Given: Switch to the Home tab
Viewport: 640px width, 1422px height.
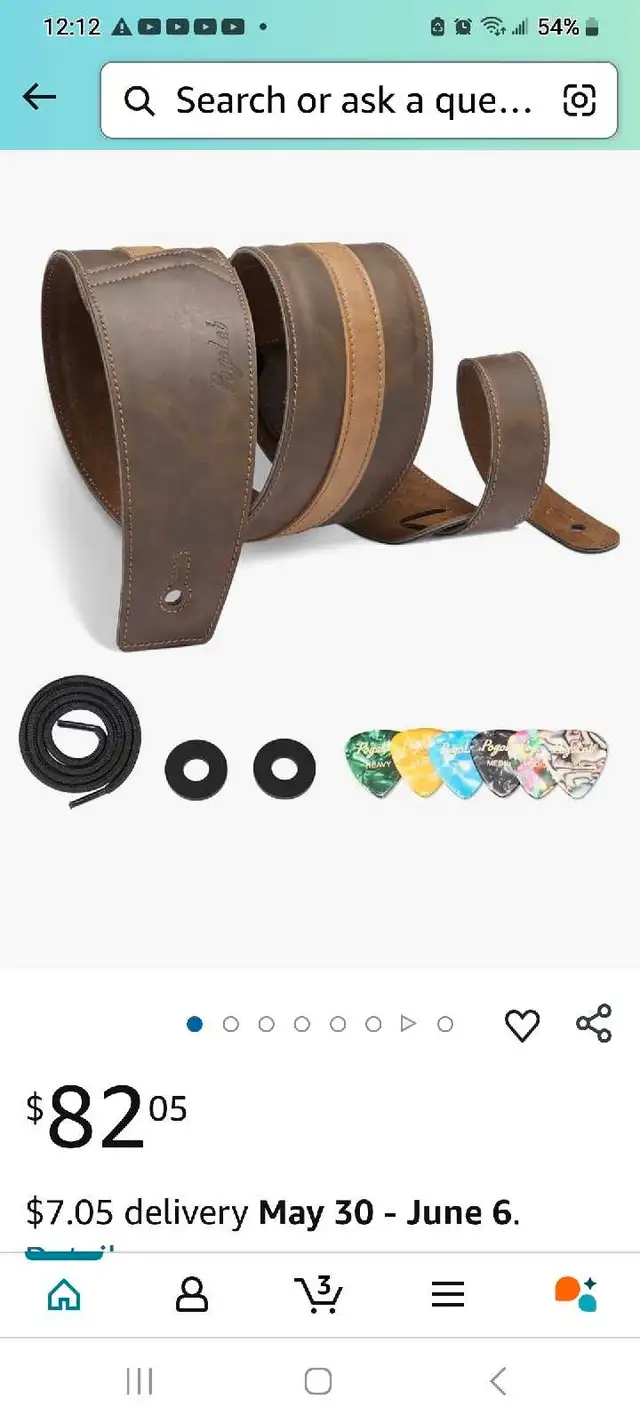Looking at the screenshot, I should (64, 1296).
